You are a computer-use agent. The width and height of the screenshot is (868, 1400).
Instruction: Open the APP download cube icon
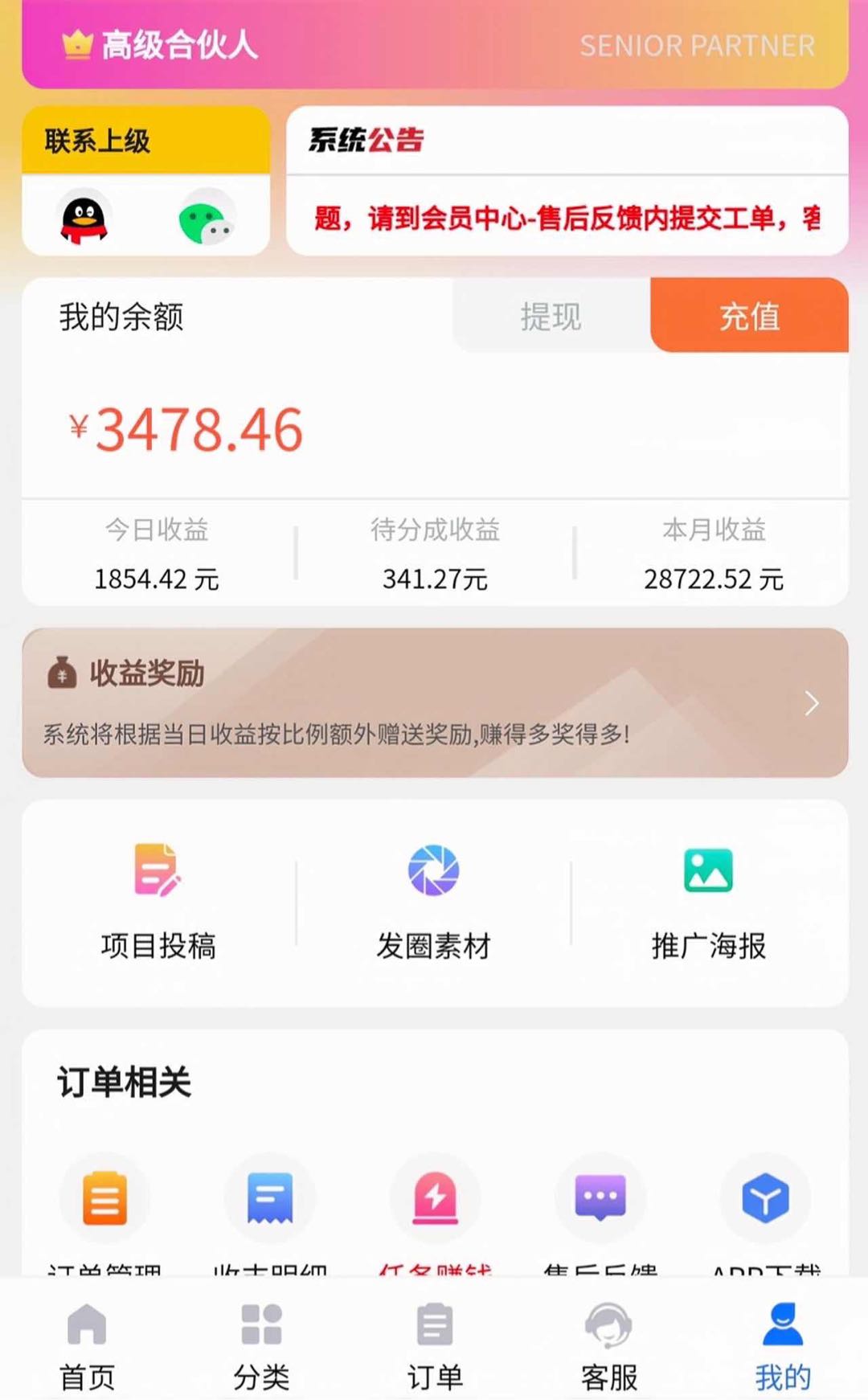(x=765, y=1197)
